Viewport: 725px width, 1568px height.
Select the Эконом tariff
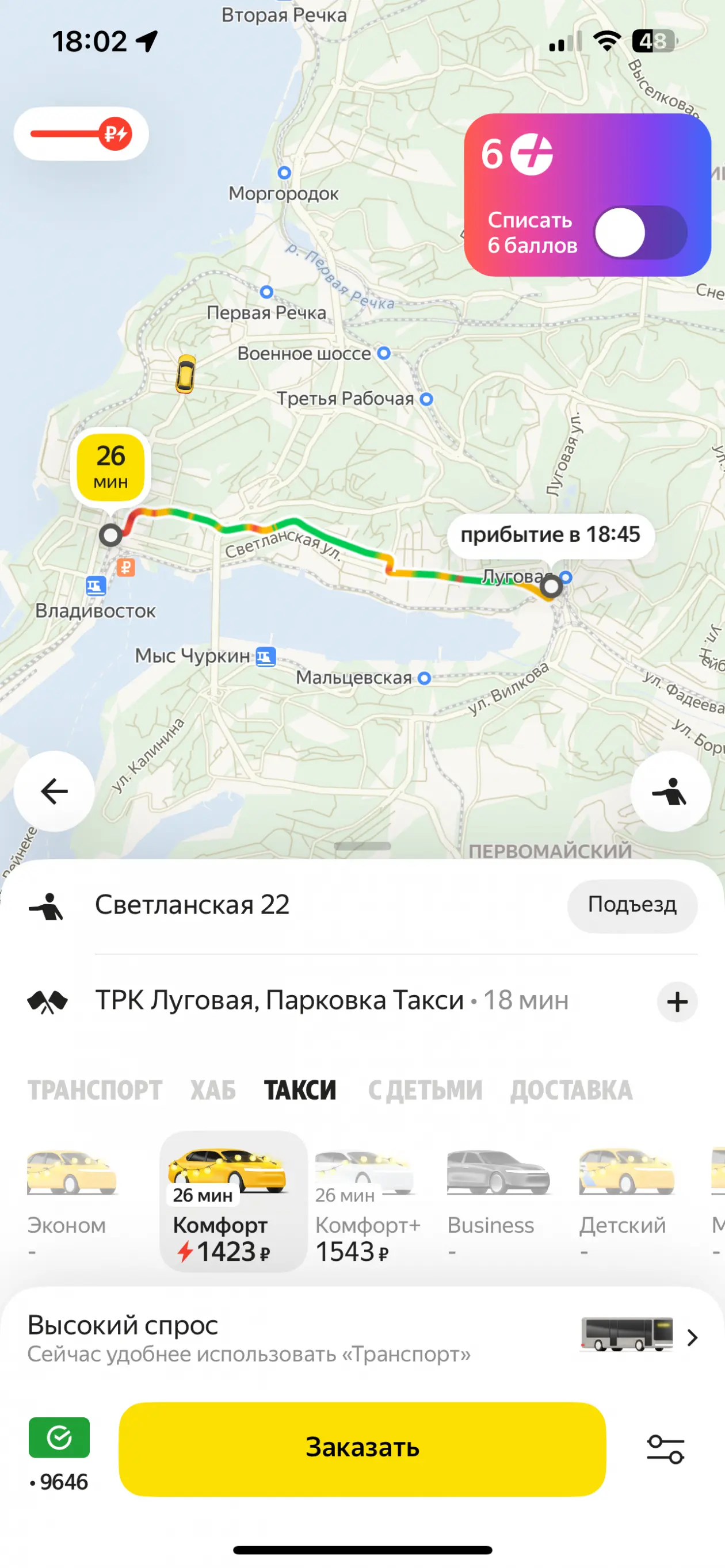point(72,1200)
